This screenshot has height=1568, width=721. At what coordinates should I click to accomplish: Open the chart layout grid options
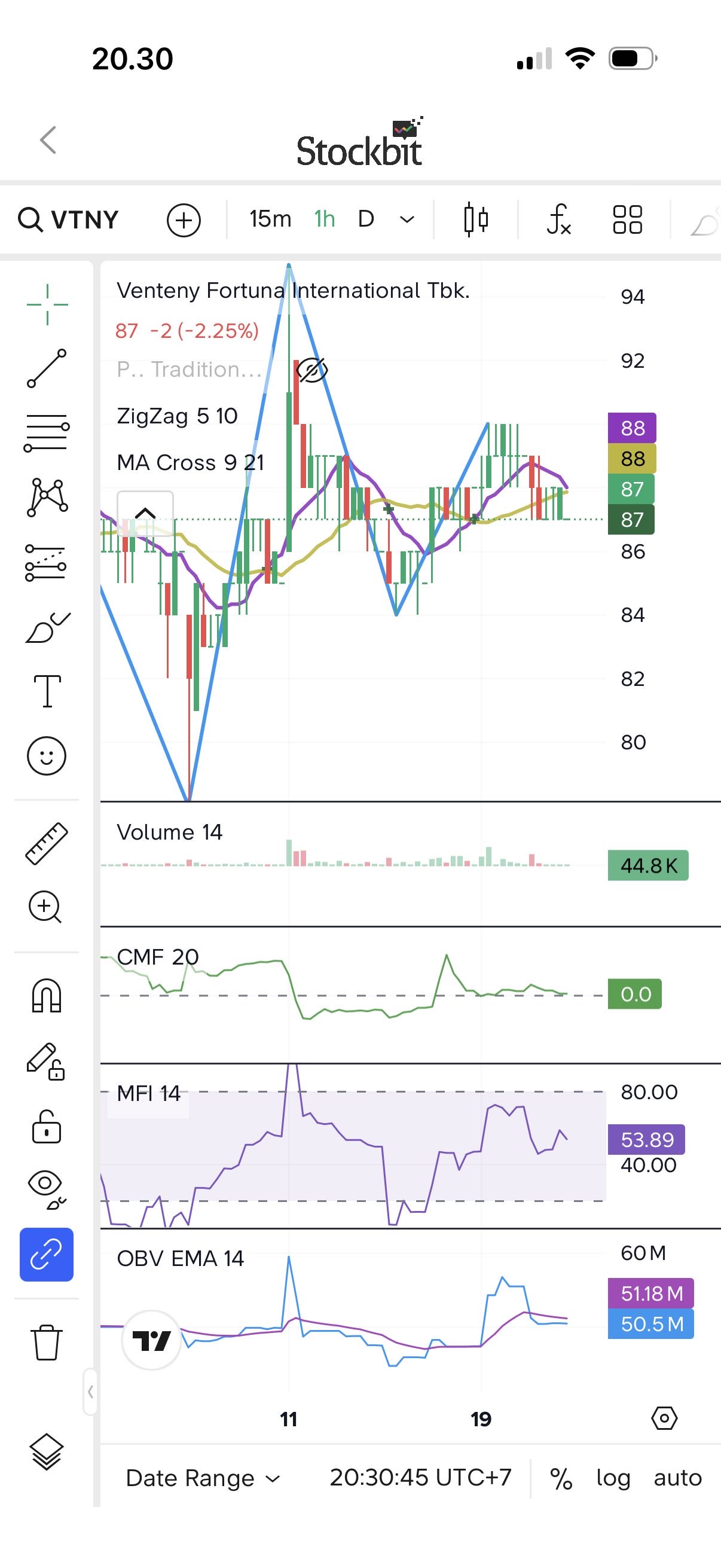coord(627,219)
